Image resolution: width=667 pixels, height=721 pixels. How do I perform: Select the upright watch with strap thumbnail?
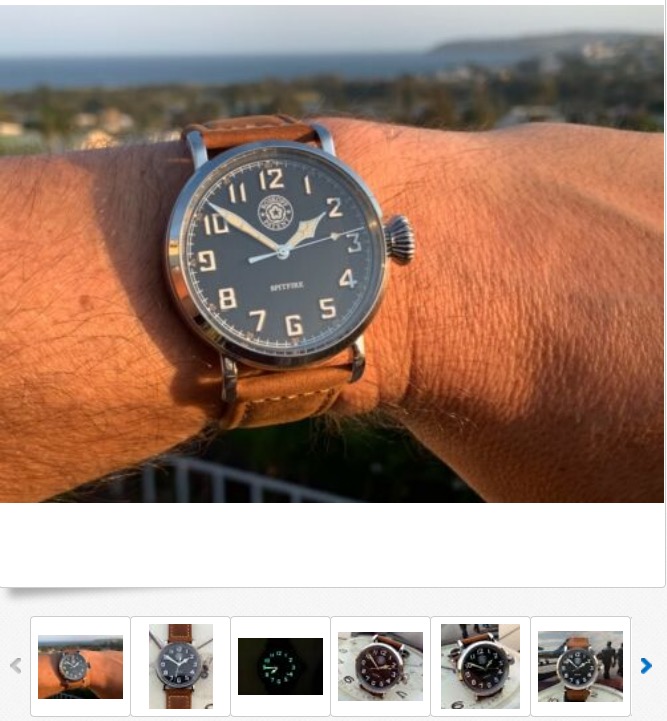180,666
